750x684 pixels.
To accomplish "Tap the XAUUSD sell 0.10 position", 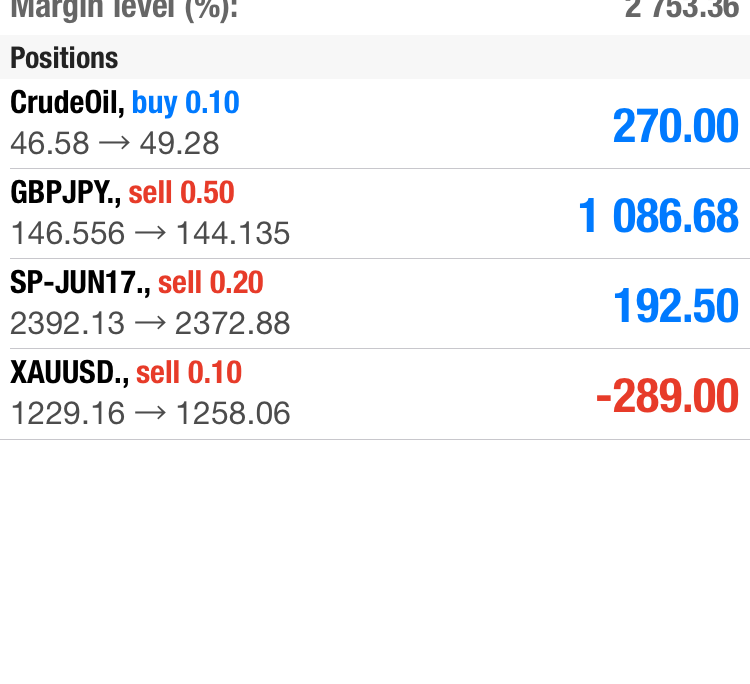I will 375,394.
